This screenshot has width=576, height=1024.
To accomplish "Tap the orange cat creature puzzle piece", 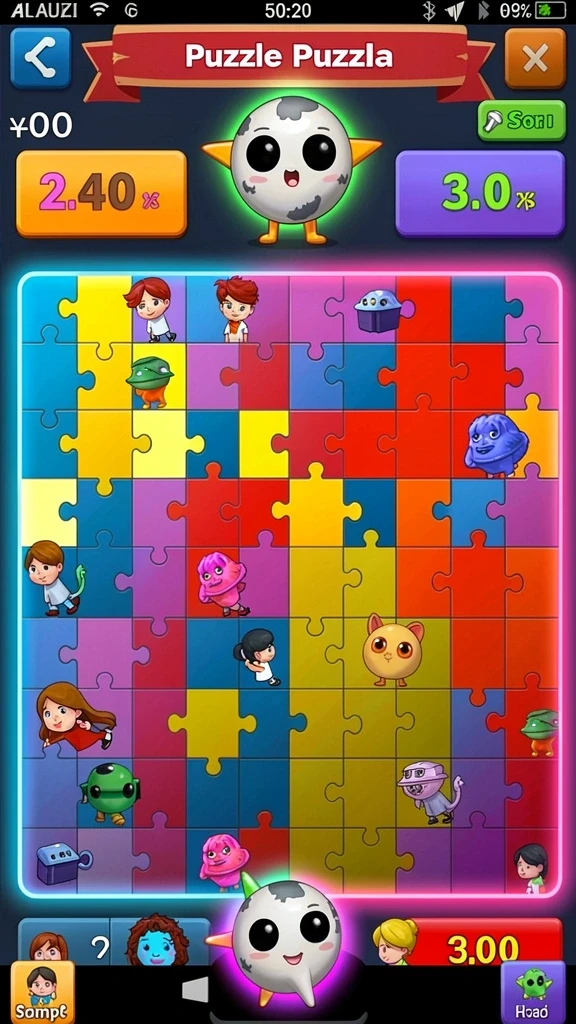I will (x=394, y=649).
